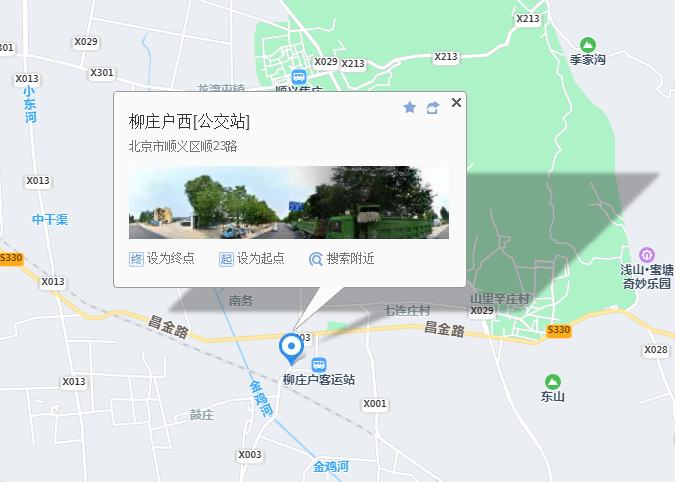This screenshot has height=482, width=675.
Task: Open 柳庄户客运站 bus station on map
Action: click(x=319, y=365)
